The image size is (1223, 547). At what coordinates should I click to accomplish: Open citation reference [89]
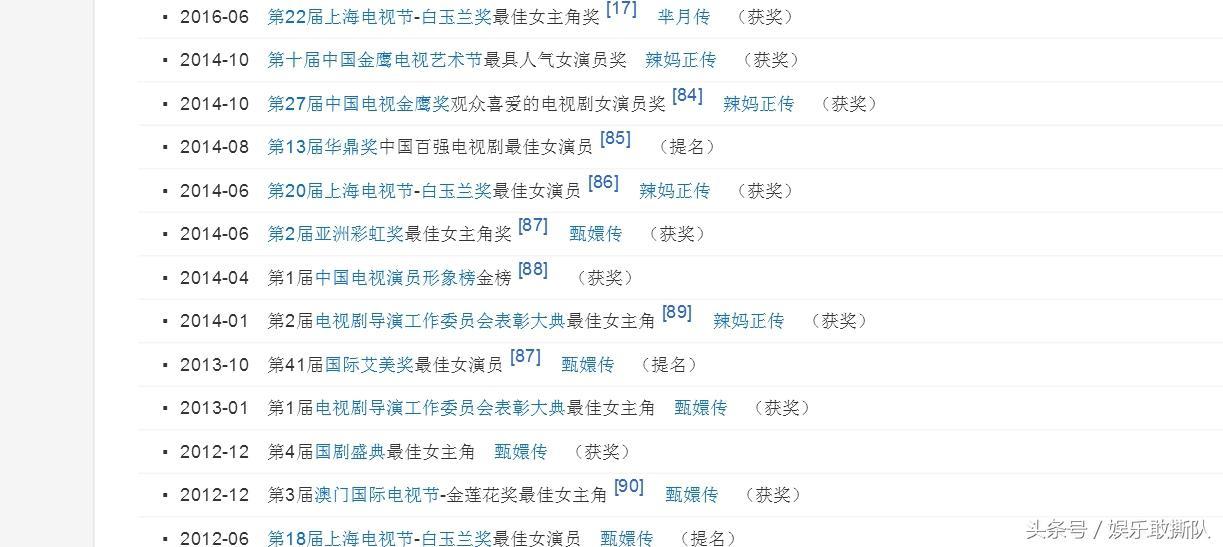pyautogui.click(x=677, y=313)
